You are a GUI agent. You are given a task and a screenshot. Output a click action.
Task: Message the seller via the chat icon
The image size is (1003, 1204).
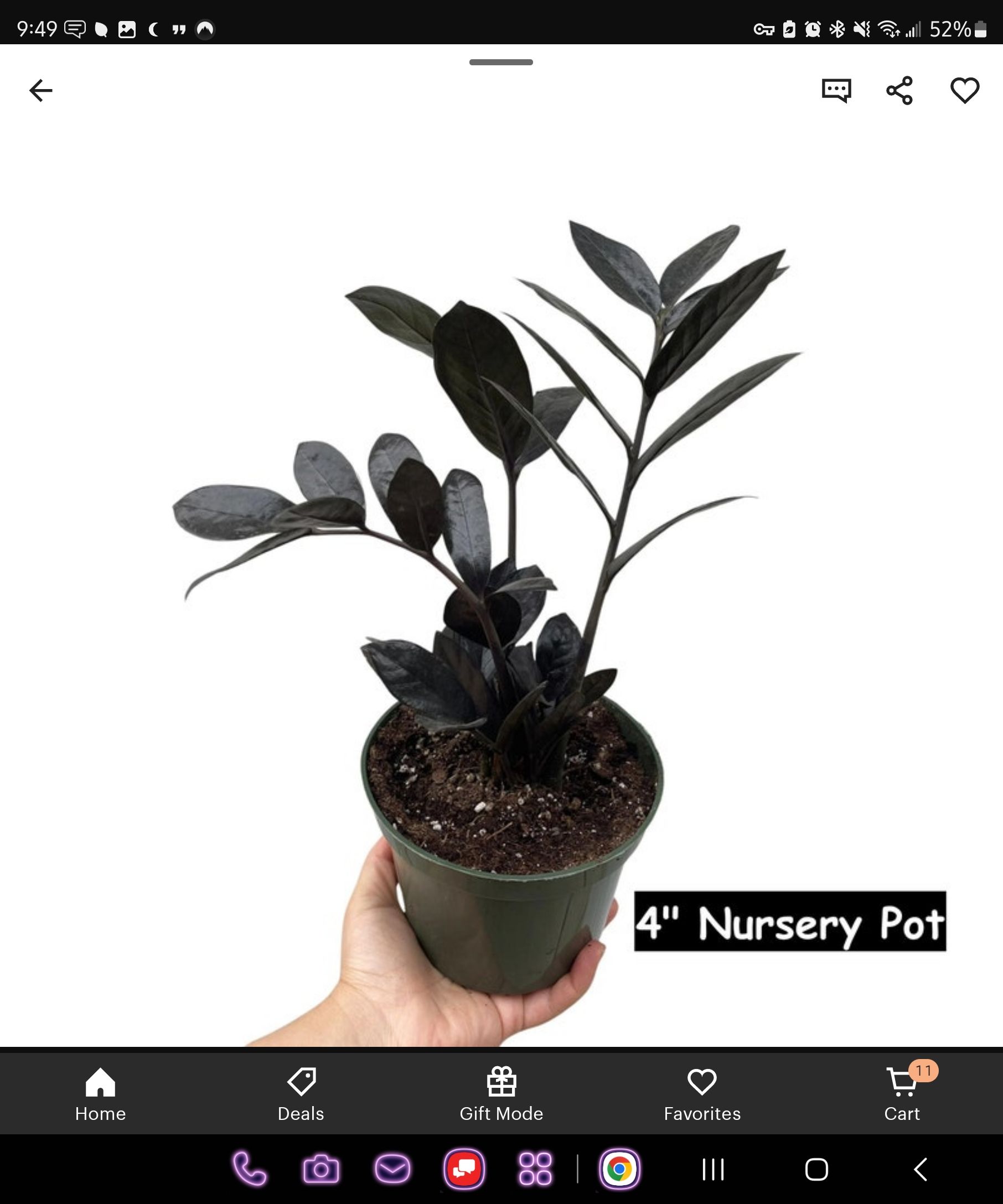coord(836,91)
